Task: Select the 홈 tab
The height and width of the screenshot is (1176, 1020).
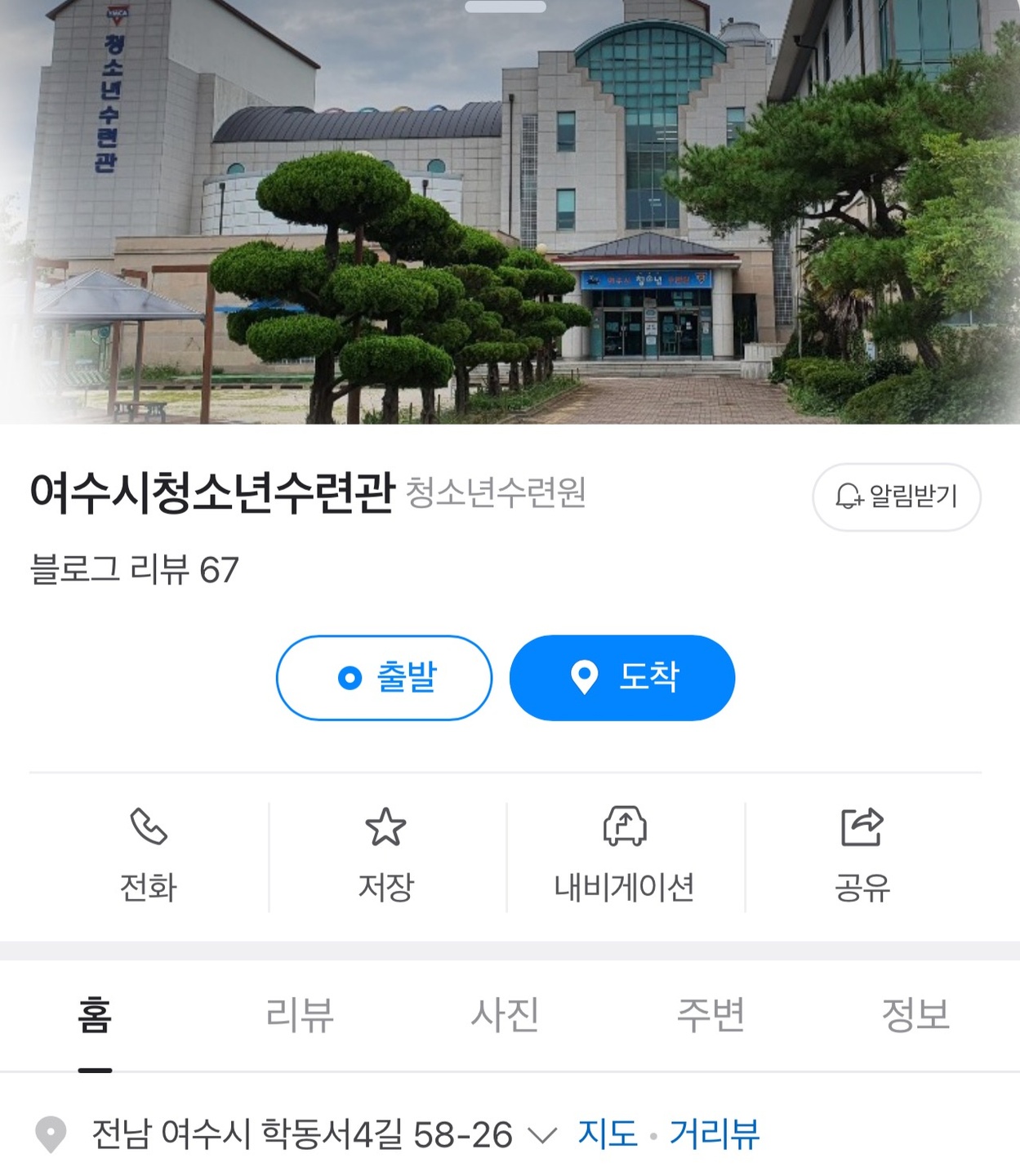Action: coord(95,1015)
